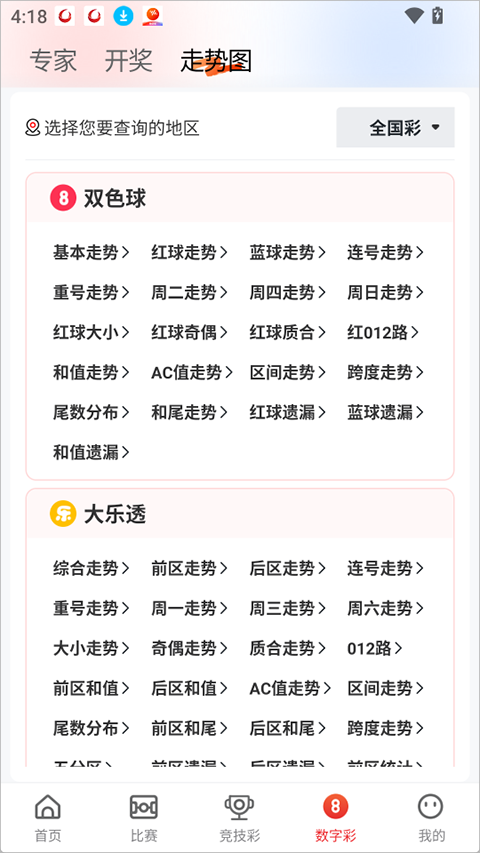
Task: Go to the 首页 tab
Action: point(48,818)
